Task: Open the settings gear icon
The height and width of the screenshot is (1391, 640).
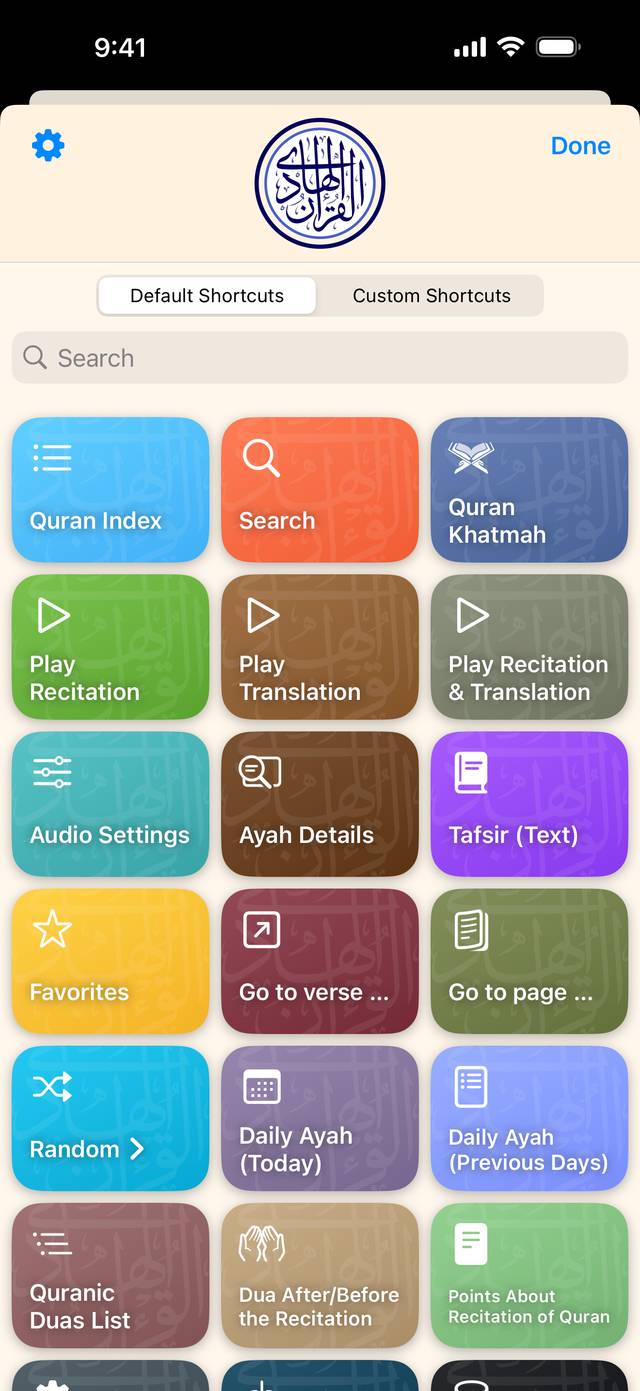Action: pos(48,146)
